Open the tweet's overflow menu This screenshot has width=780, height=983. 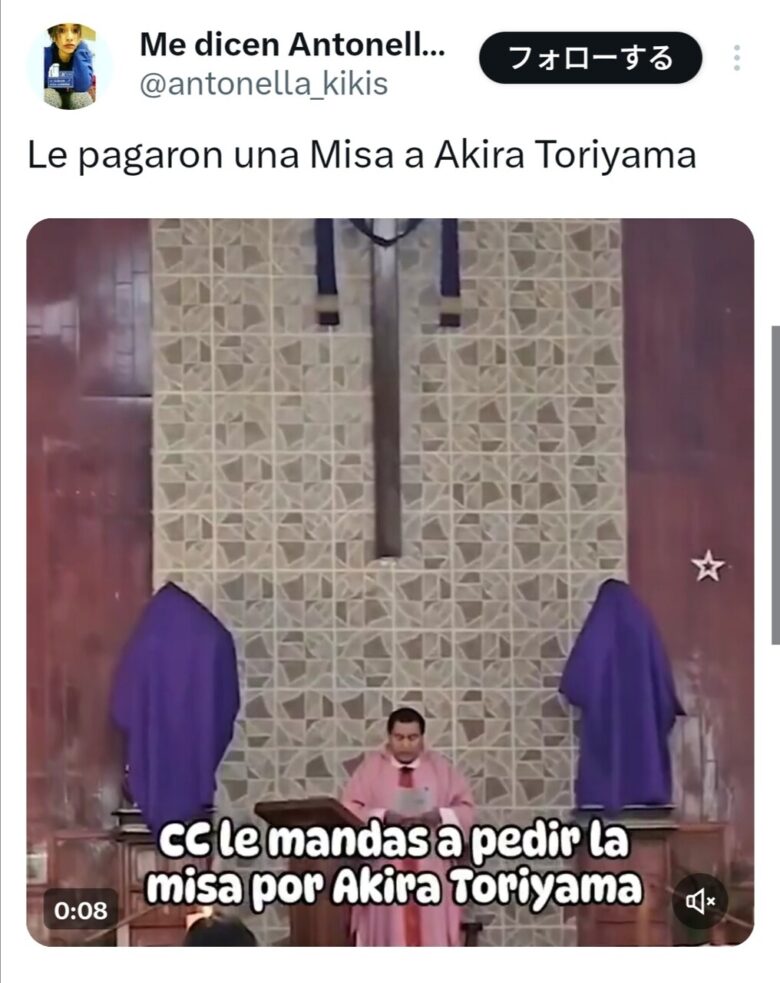(x=737, y=58)
